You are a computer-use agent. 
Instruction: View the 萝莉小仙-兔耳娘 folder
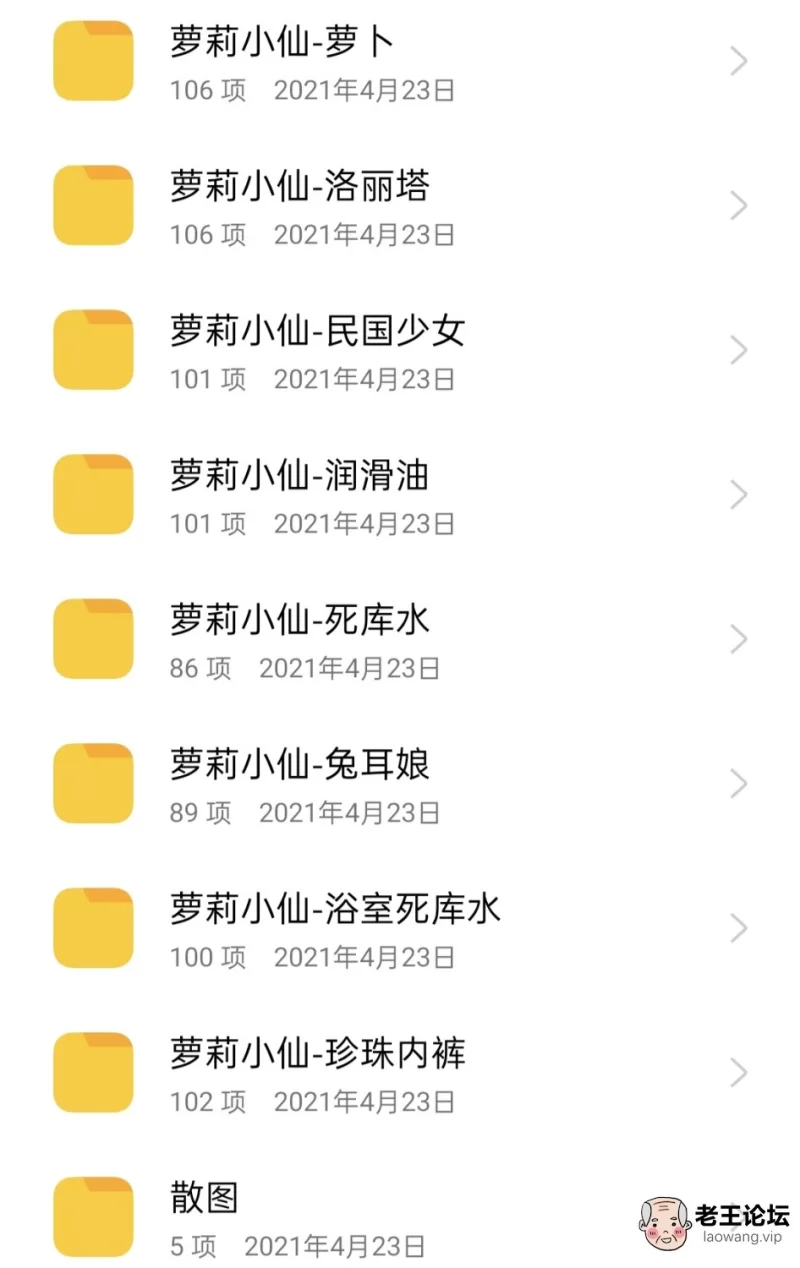[300, 766]
